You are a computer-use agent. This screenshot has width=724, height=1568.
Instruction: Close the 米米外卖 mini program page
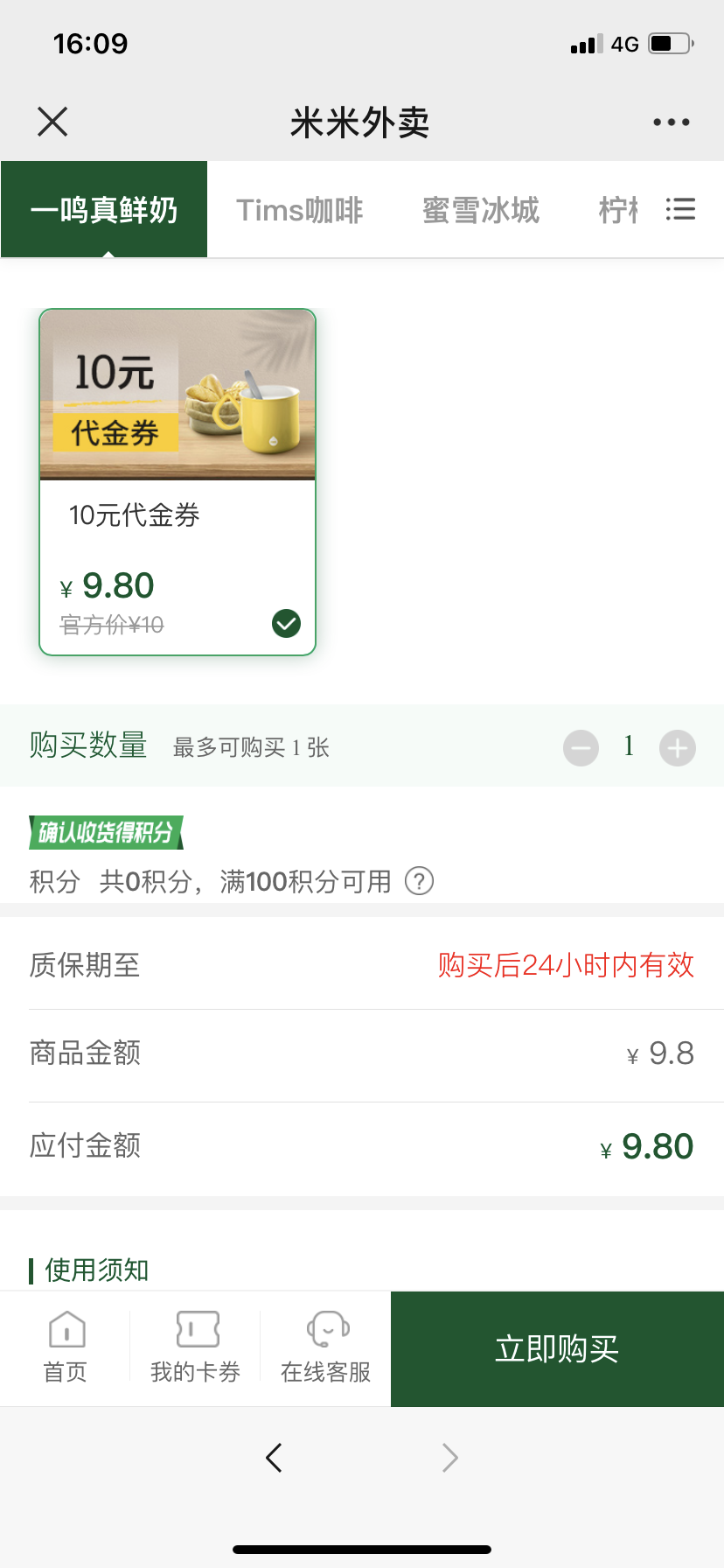[x=52, y=122]
